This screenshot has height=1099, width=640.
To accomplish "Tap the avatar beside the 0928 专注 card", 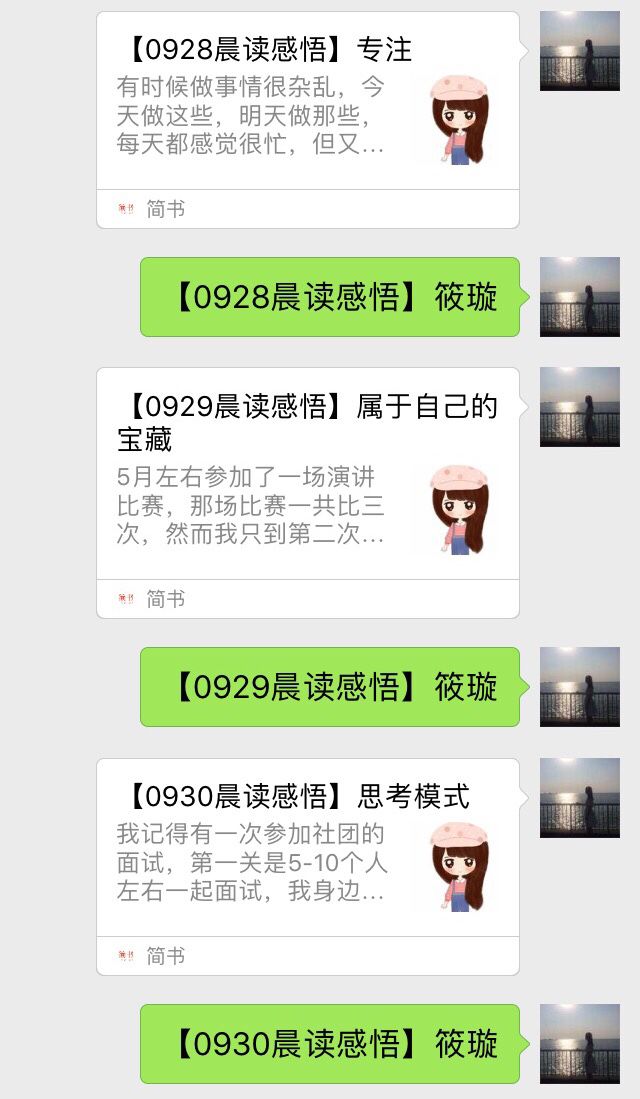I will [x=580, y=50].
